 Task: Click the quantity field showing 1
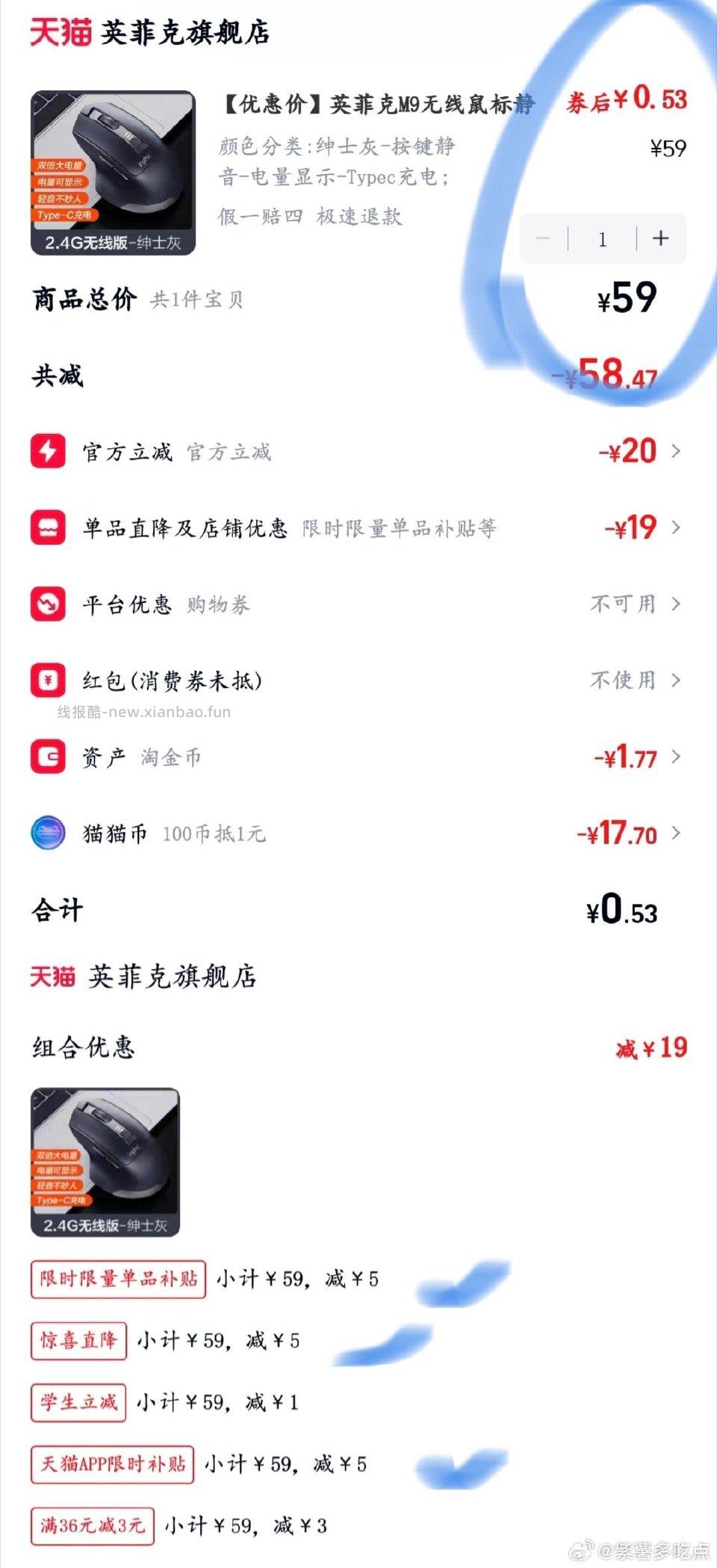pyautogui.click(x=602, y=238)
